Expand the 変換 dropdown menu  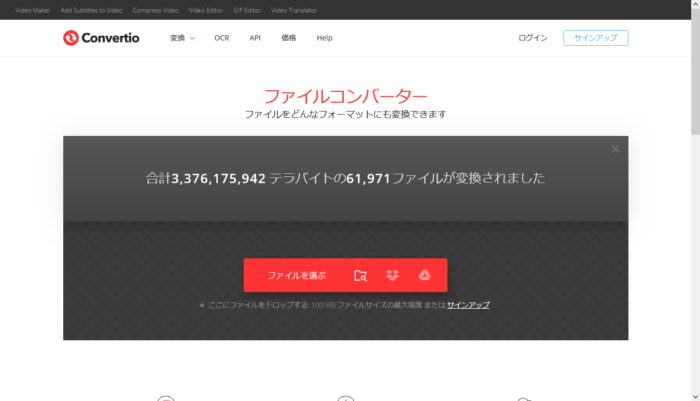(x=182, y=38)
